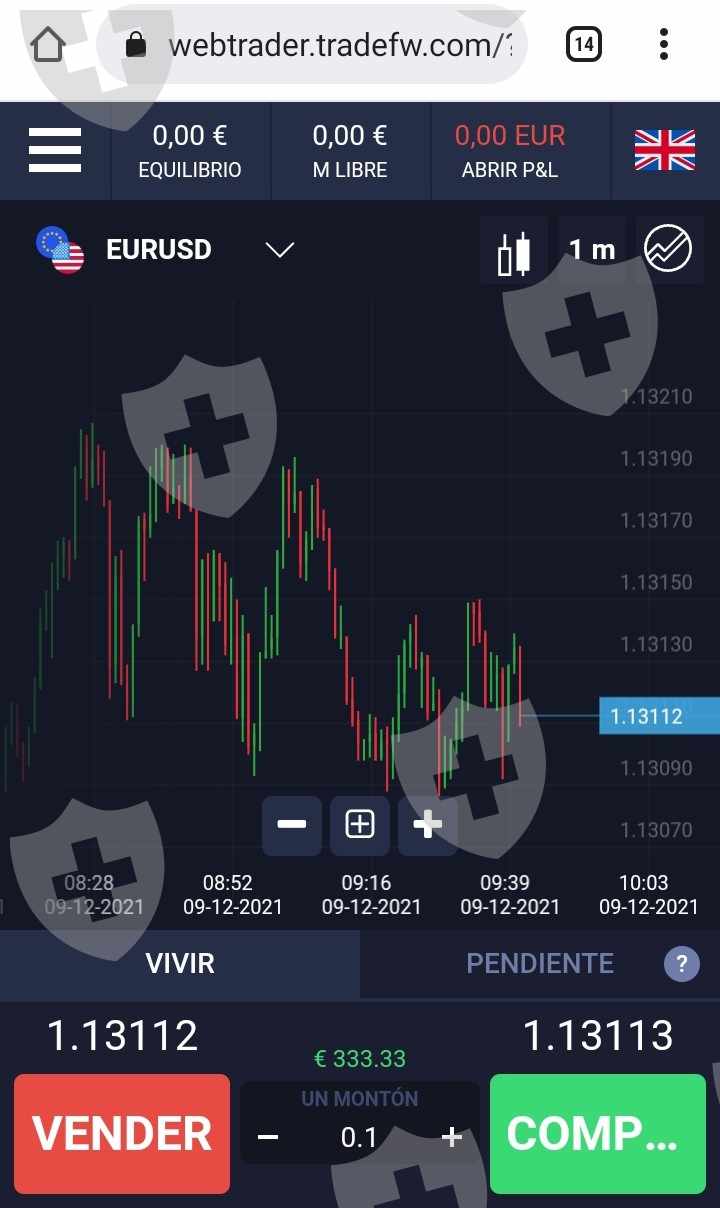Decrease the lot amount
Screen dimensions: 720x1208
pyautogui.click(x=268, y=1137)
